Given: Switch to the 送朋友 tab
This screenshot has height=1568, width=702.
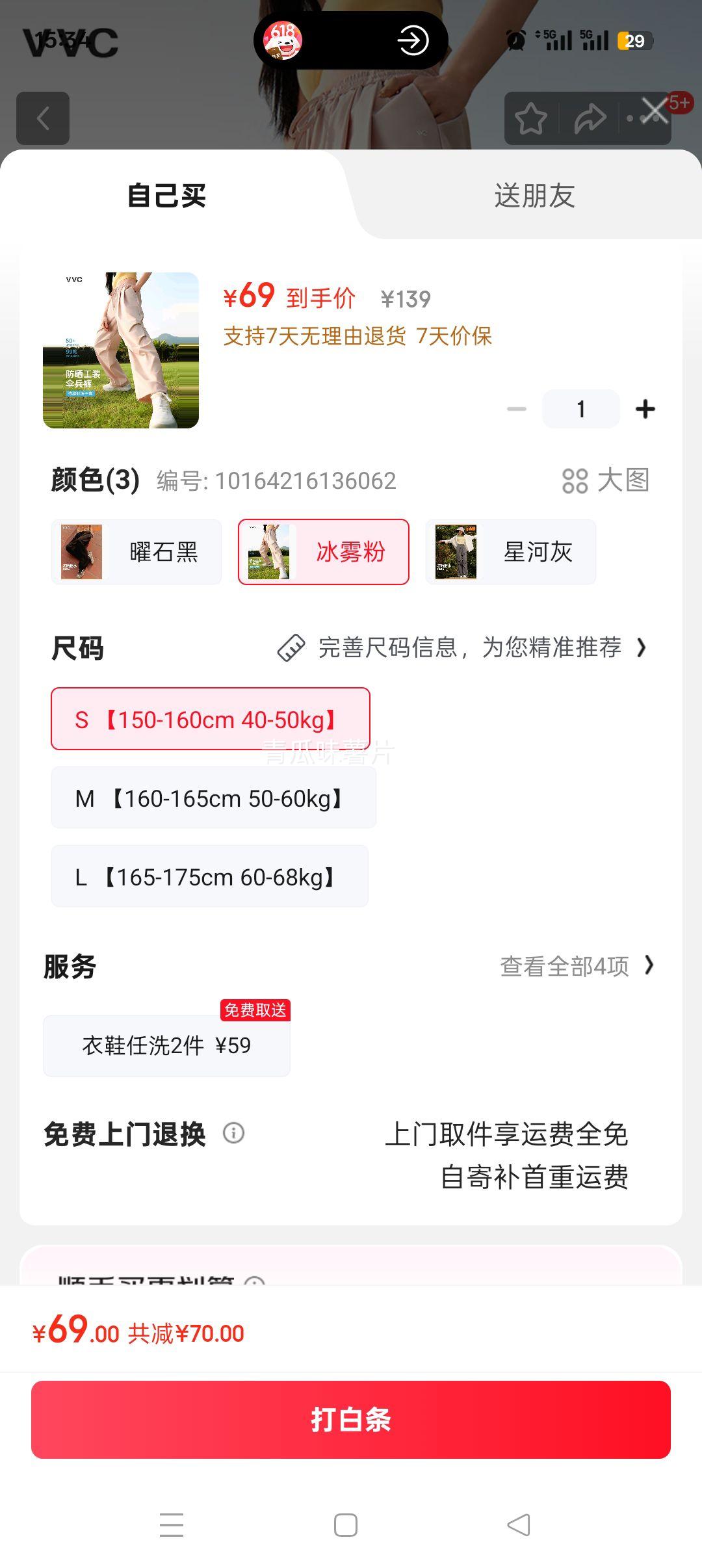Looking at the screenshot, I should tap(534, 196).
